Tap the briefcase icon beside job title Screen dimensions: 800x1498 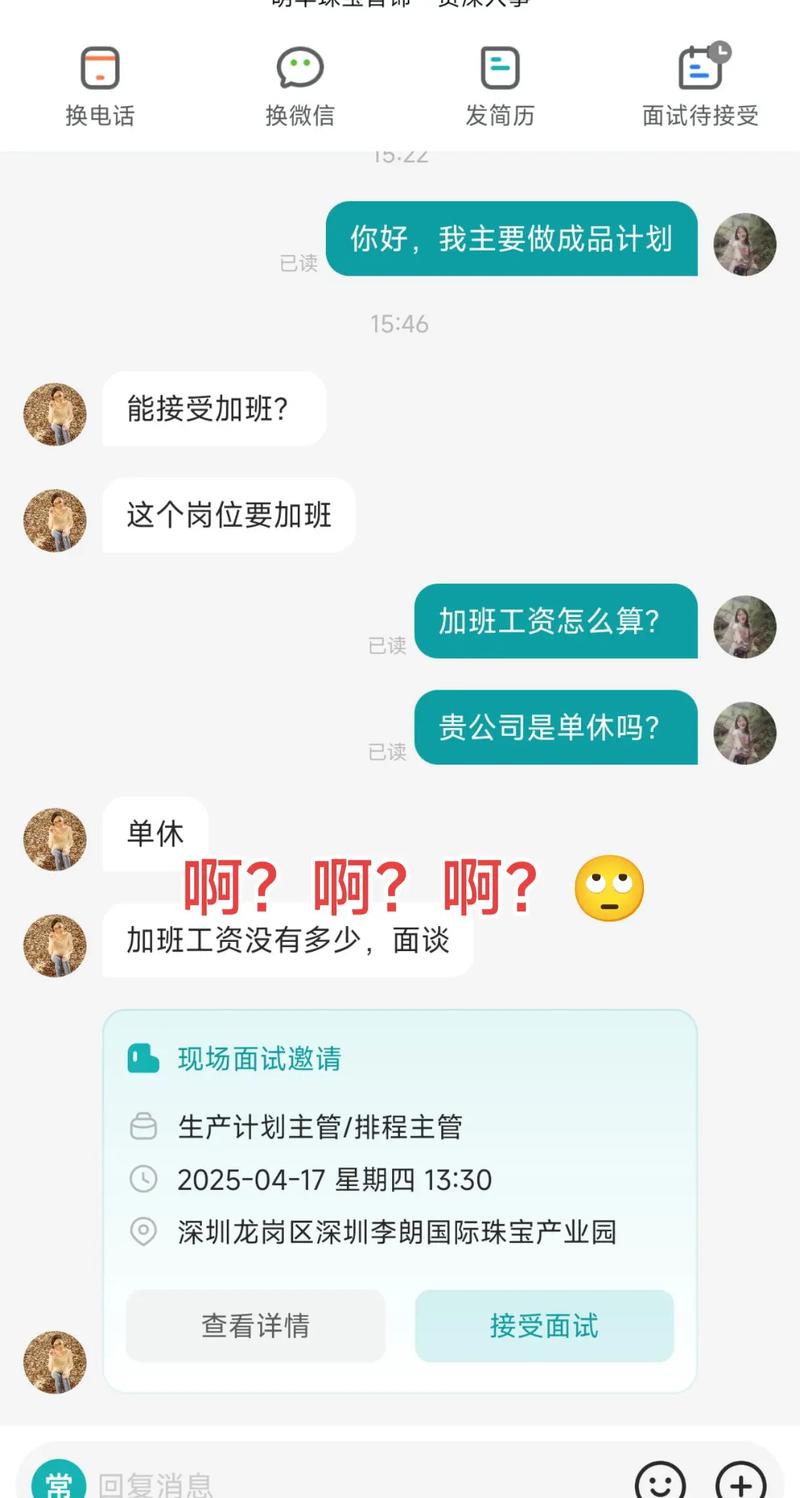point(146,1126)
